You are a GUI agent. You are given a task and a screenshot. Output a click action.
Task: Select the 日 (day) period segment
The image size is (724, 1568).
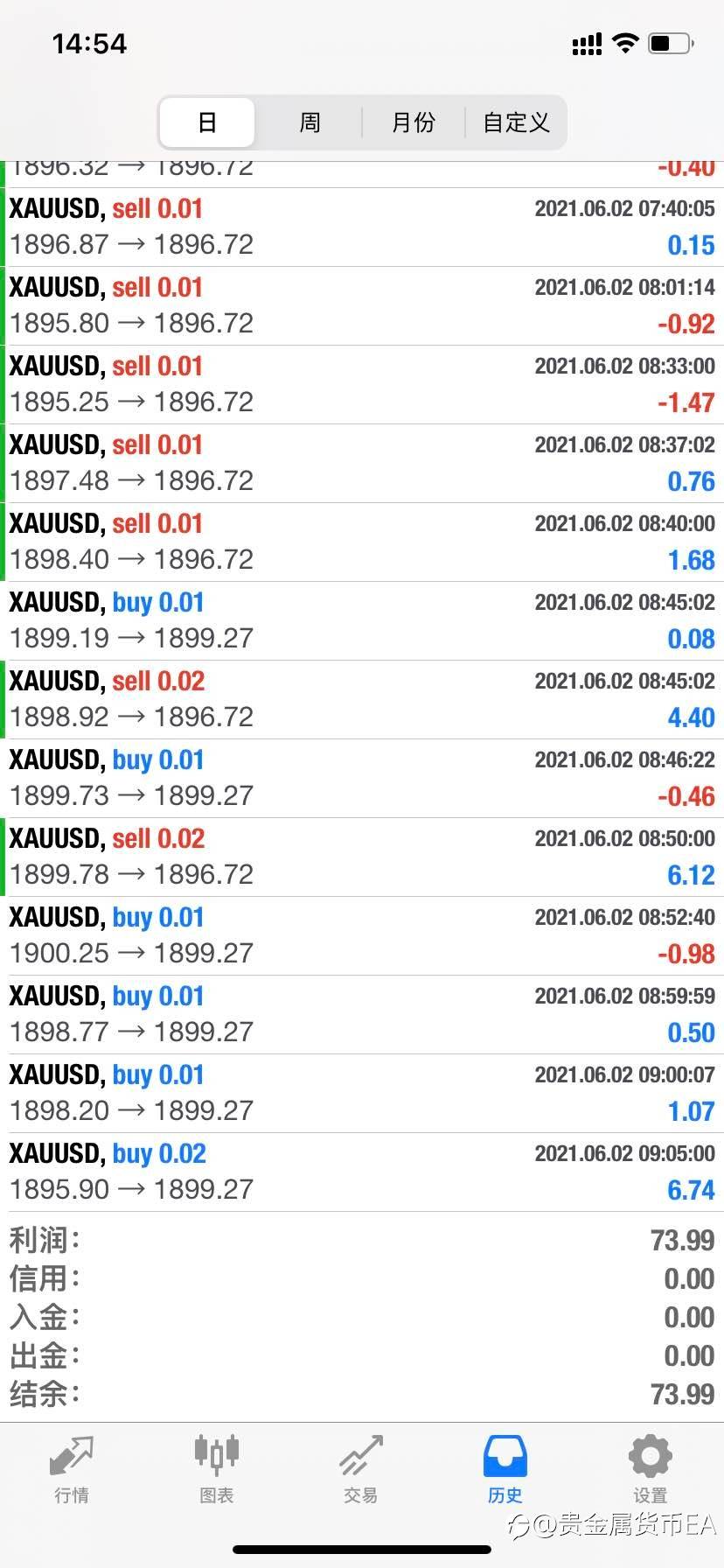pyautogui.click(x=207, y=122)
